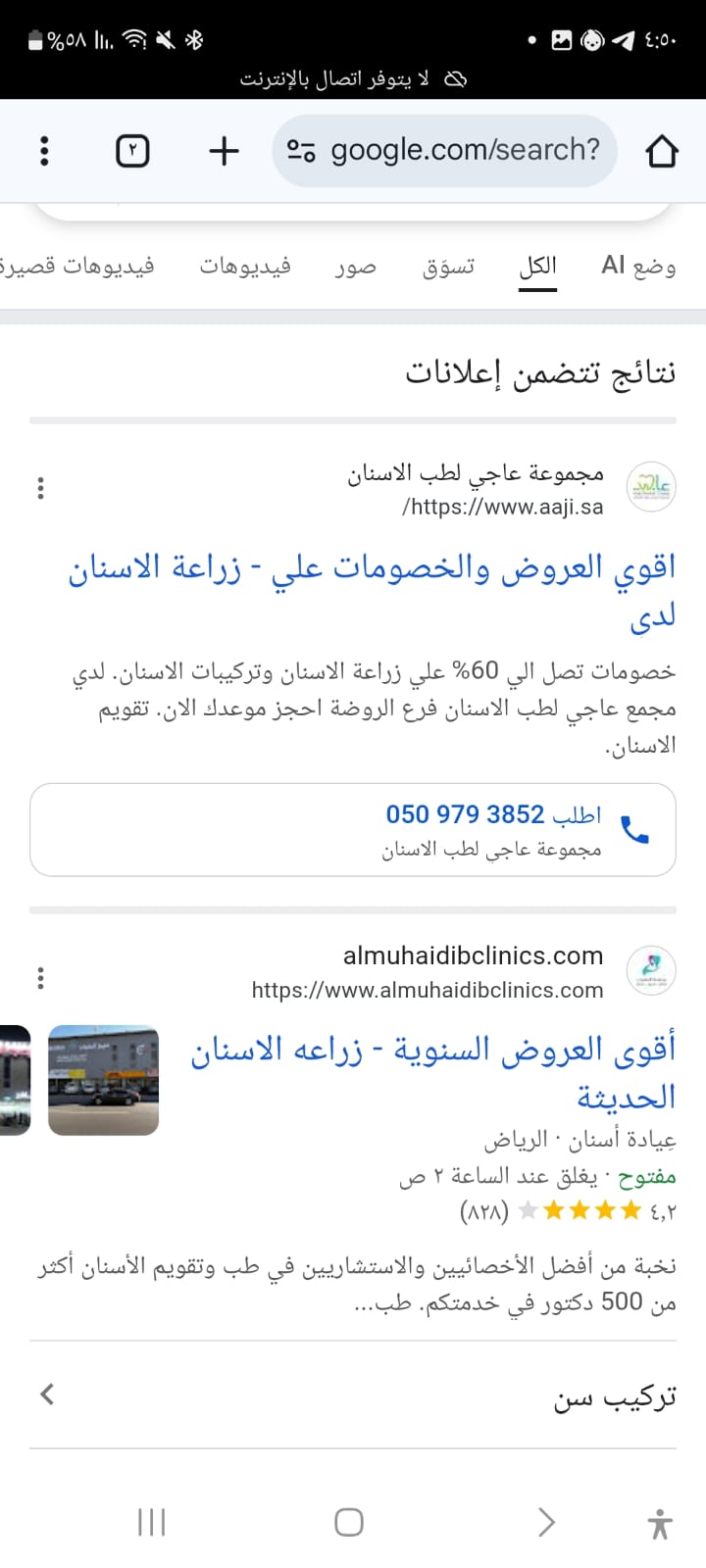Switch to the تسوّق tab
The height and width of the screenshot is (1568, 706).
448,266
